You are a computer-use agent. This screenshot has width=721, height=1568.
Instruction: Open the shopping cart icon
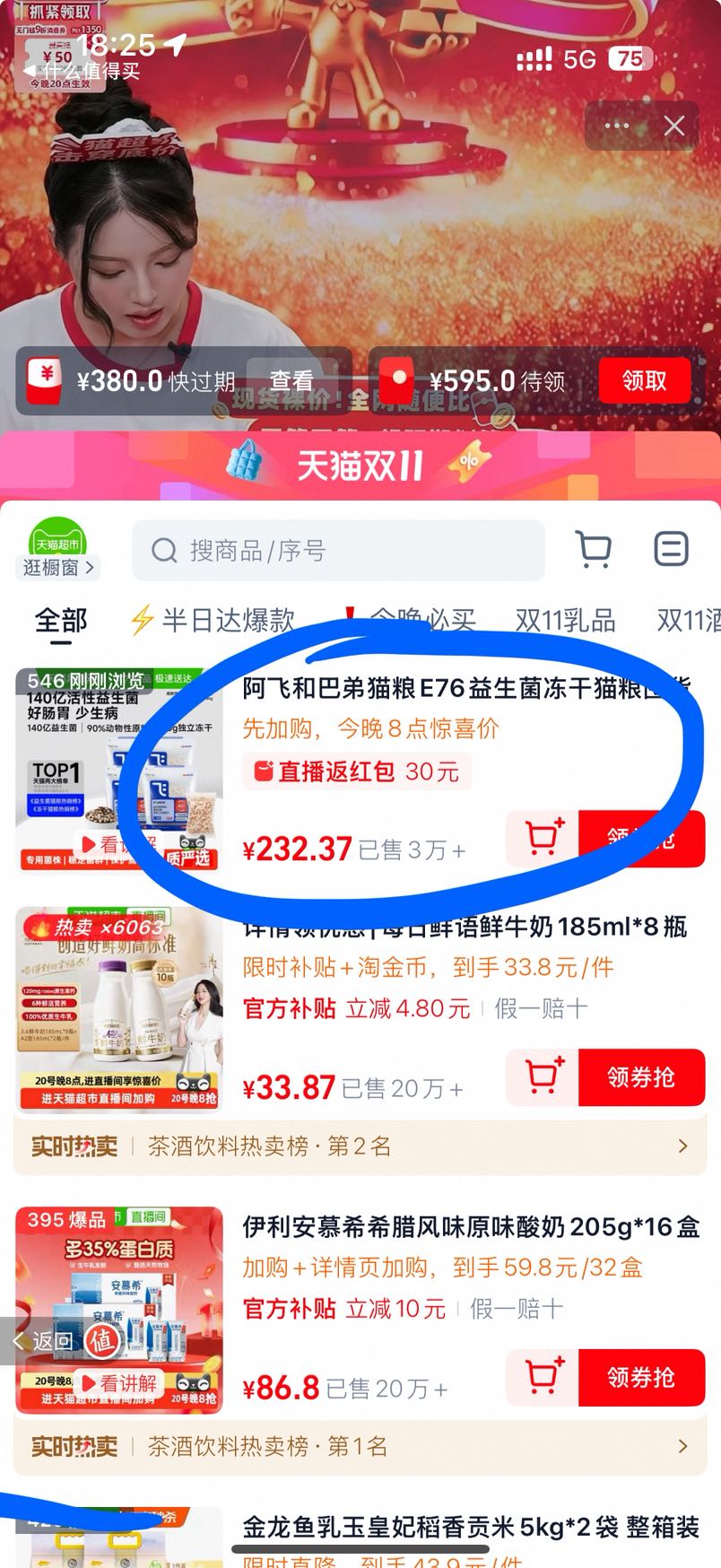[593, 549]
